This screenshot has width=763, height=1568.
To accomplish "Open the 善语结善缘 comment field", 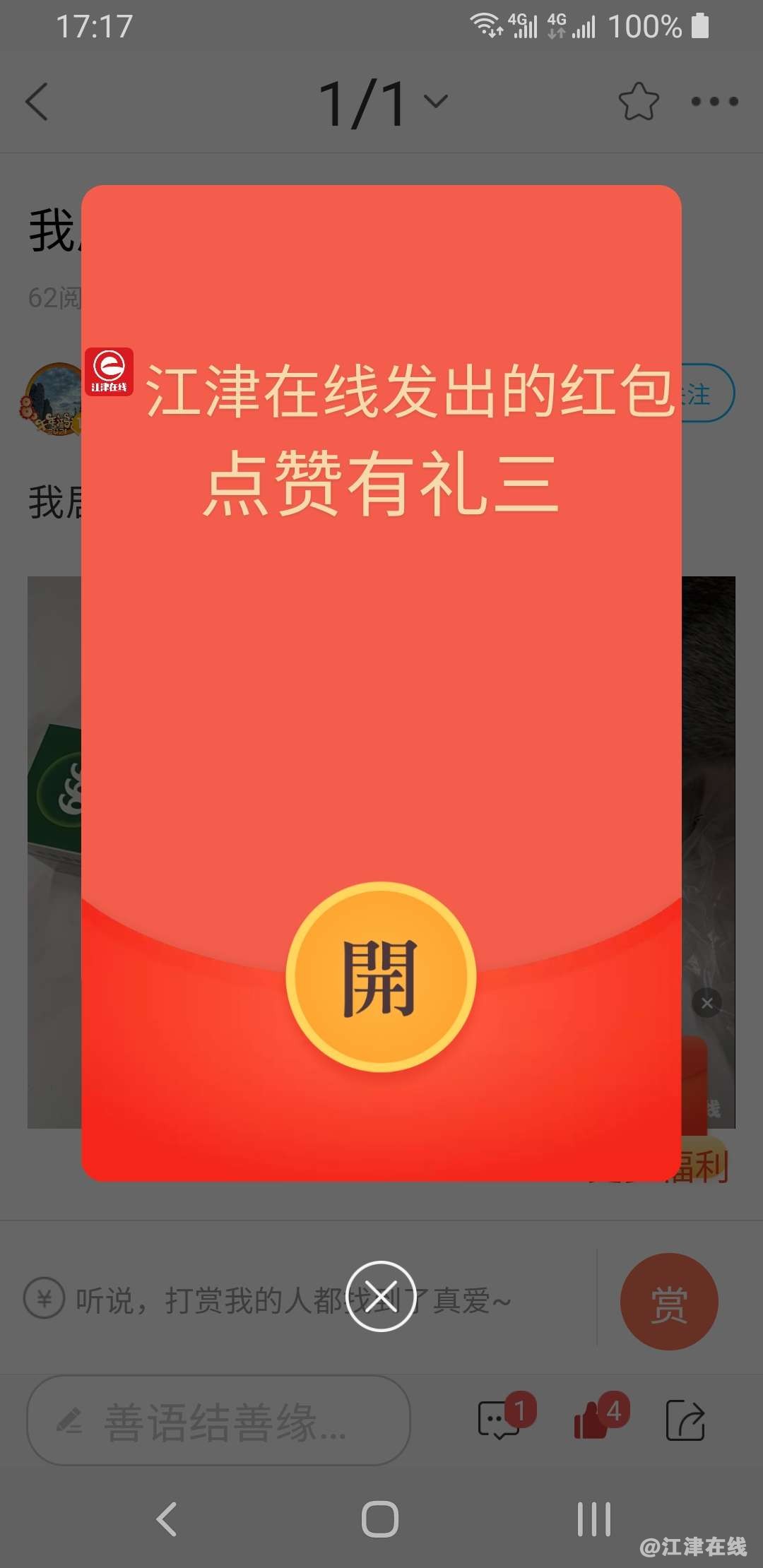I will pyautogui.click(x=219, y=1420).
